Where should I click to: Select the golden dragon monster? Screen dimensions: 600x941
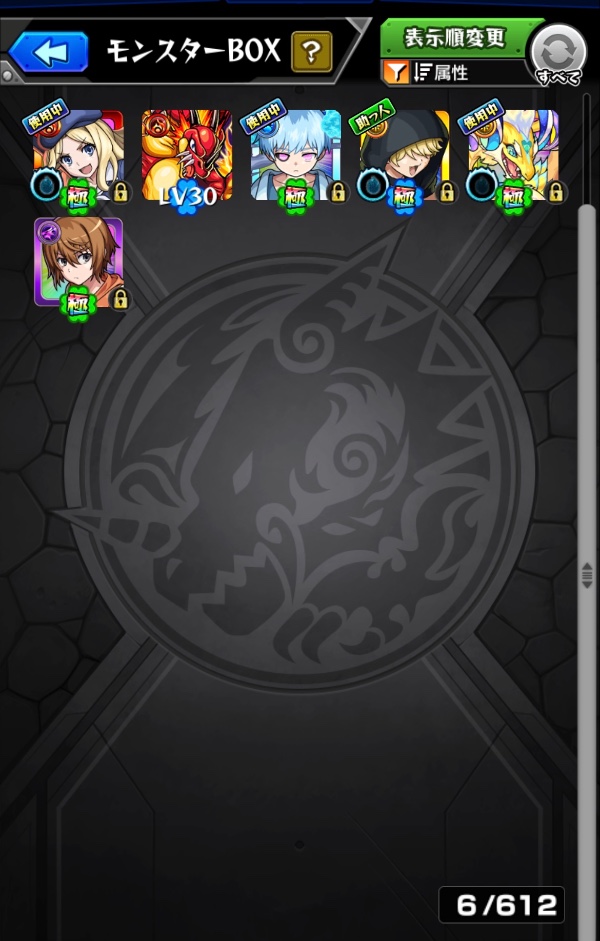513,155
